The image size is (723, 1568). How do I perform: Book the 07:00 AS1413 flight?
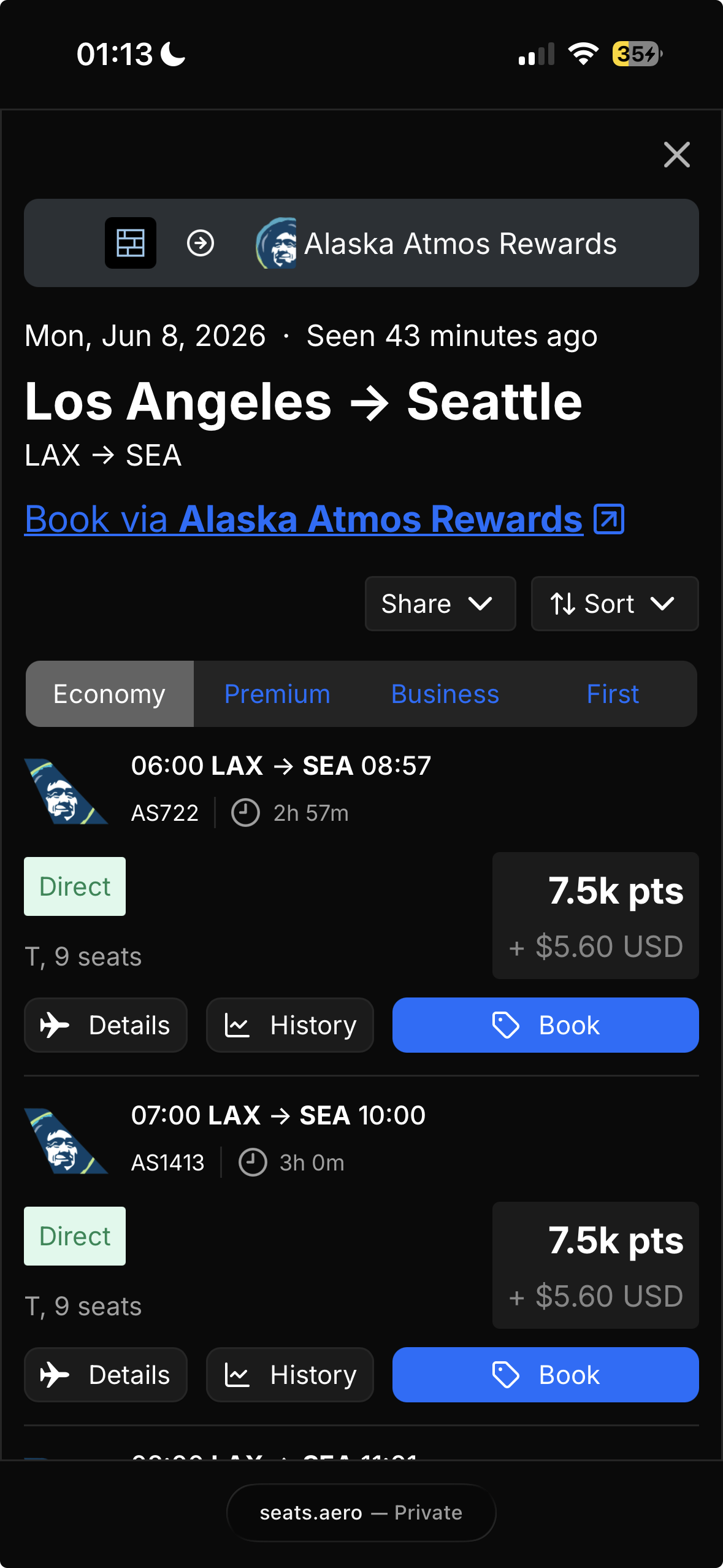coord(545,1375)
